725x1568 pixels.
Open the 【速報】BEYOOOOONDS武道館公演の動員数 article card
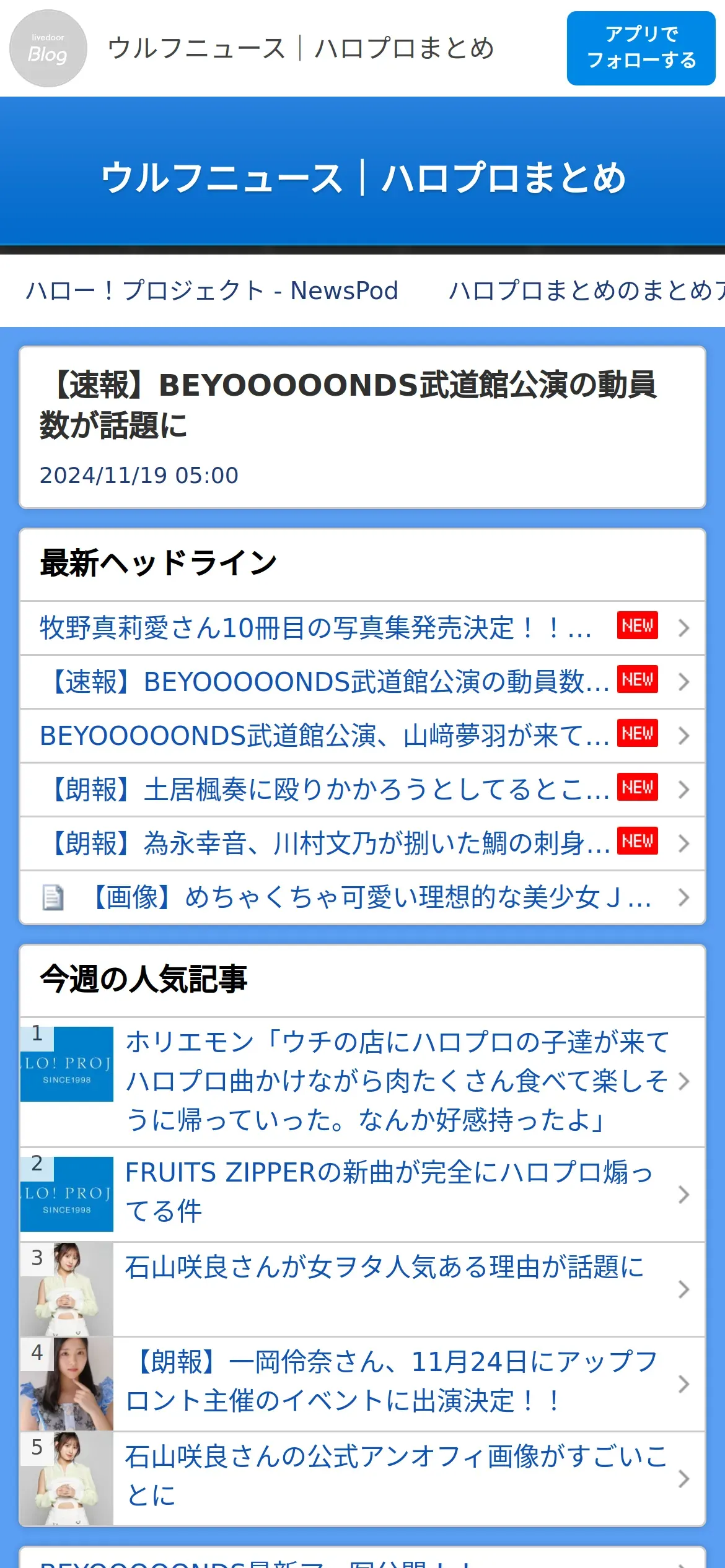point(362,427)
